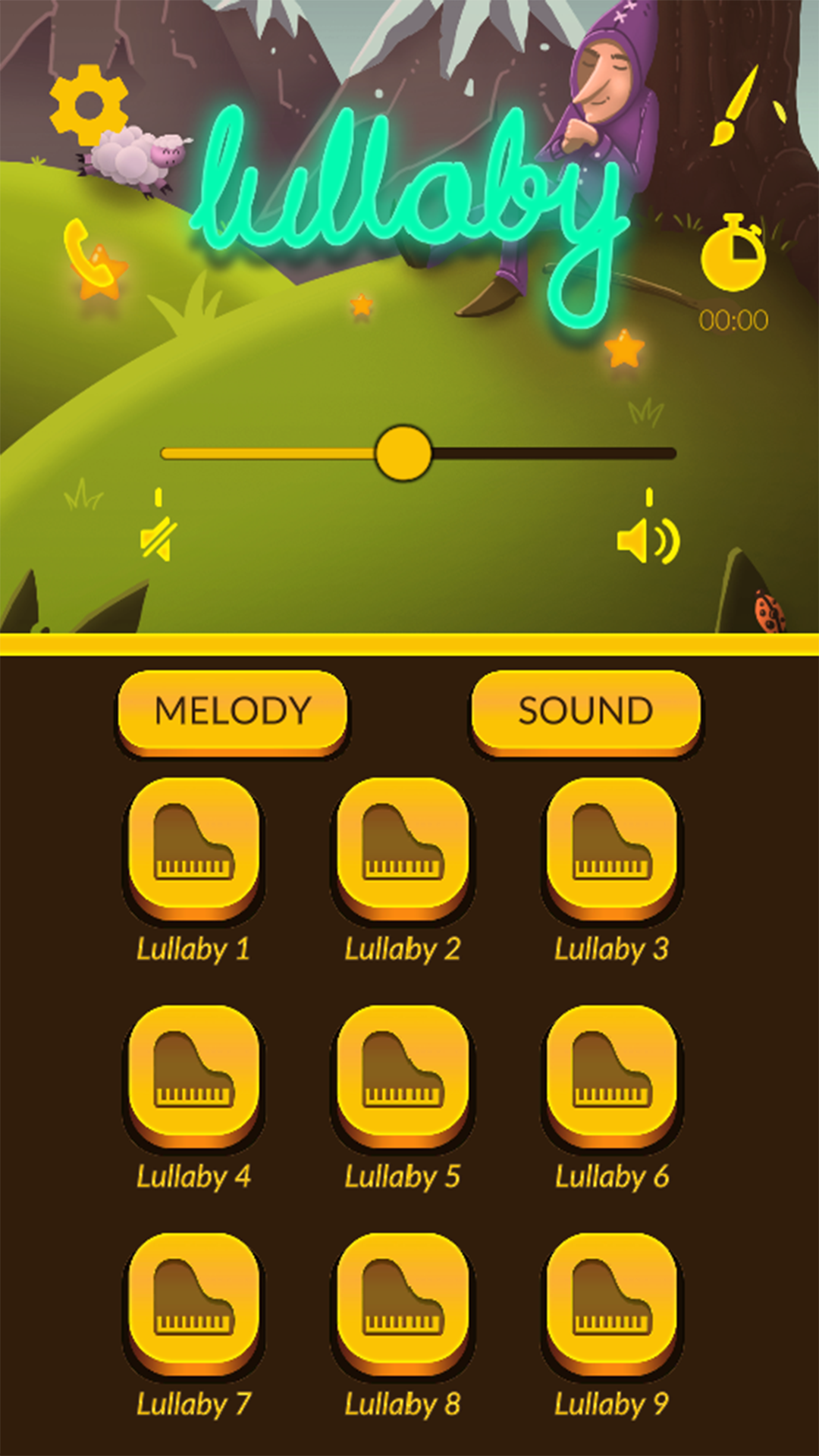Switch to the SOUND tab

[585, 711]
